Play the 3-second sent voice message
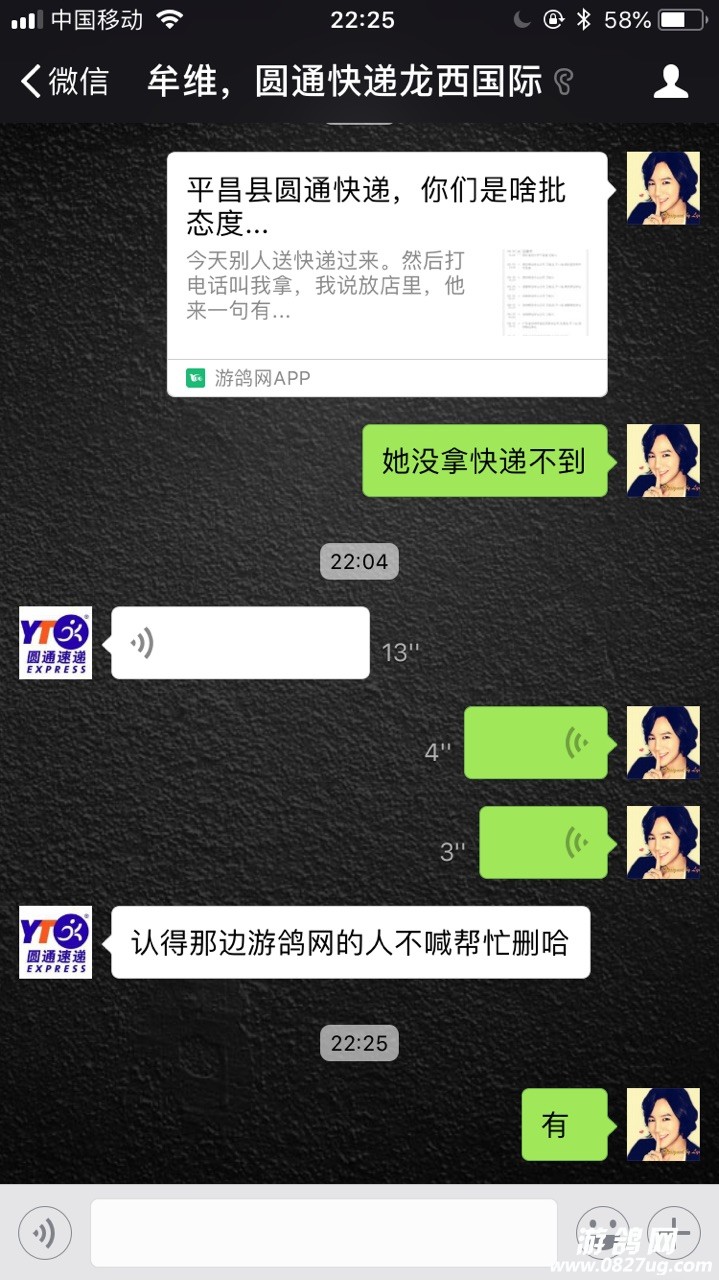The height and width of the screenshot is (1280, 719). pos(543,842)
